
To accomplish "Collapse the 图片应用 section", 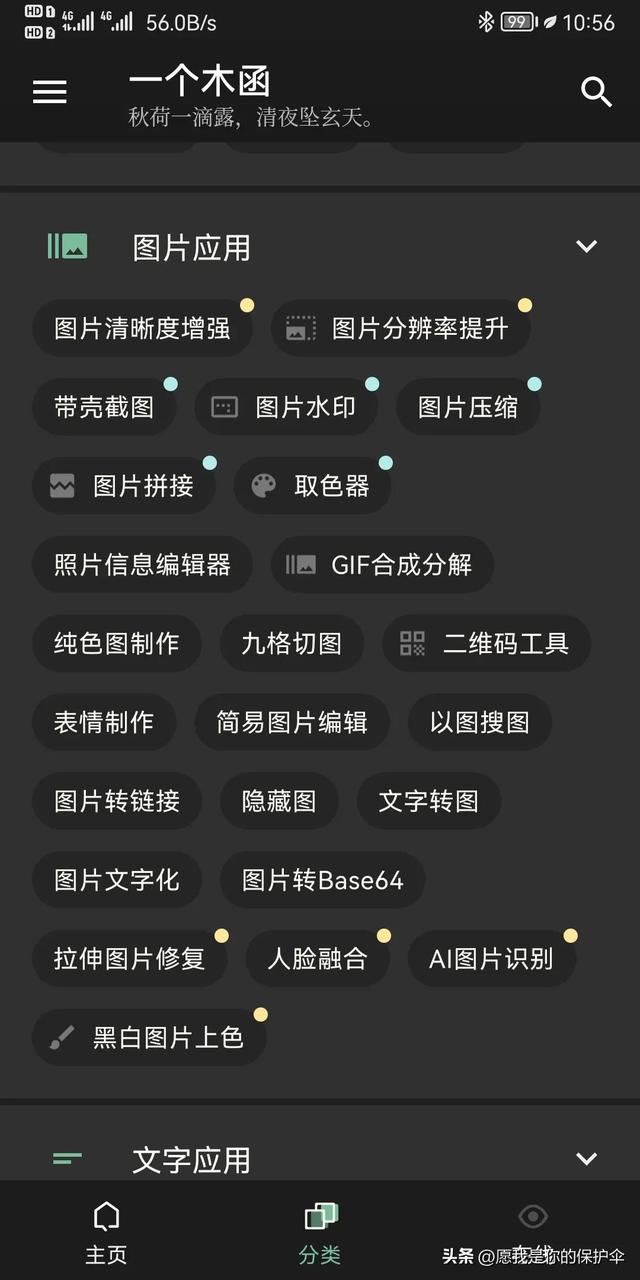I will coord(586,246).
